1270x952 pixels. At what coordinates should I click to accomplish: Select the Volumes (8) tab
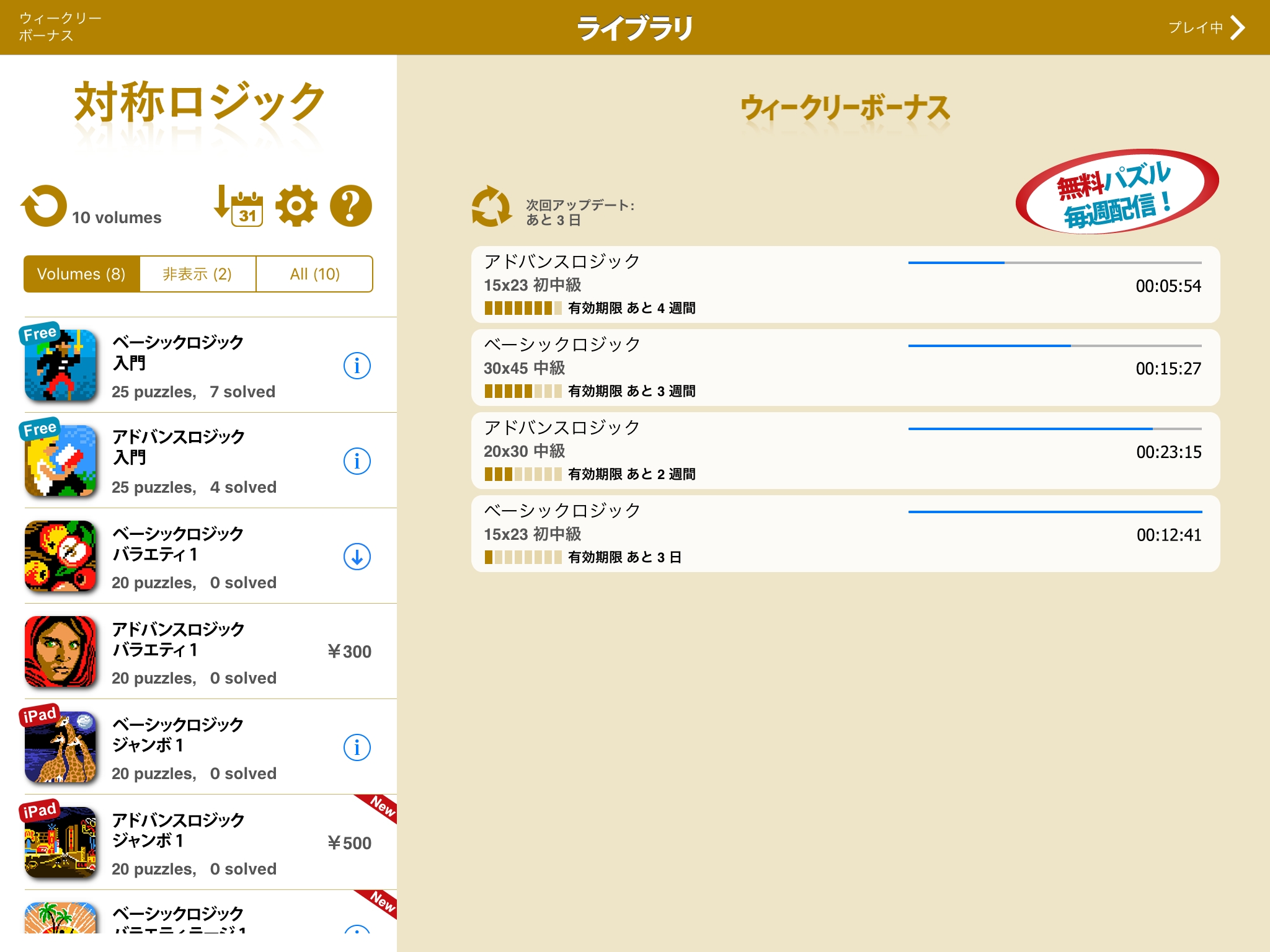[81, 274]
